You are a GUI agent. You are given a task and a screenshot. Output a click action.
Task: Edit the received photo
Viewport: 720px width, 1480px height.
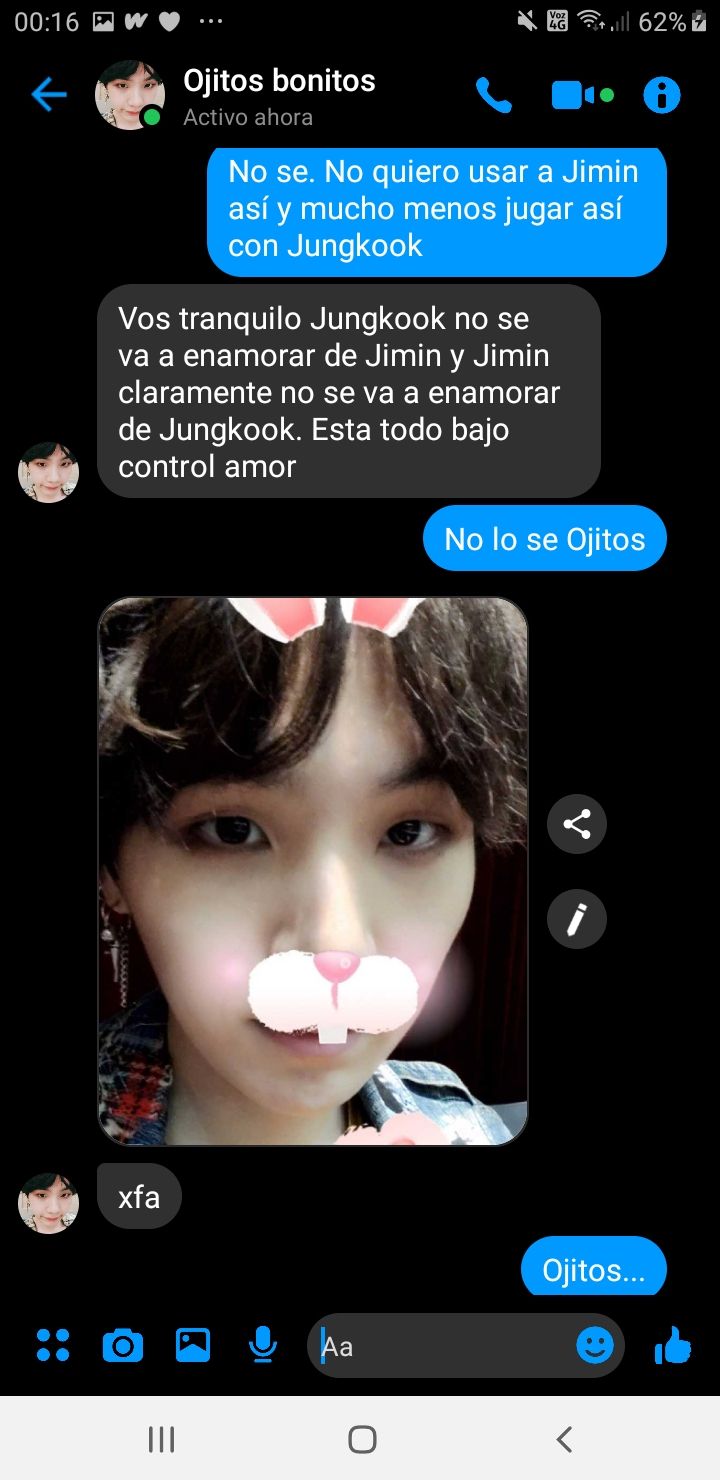coord(577,918)
